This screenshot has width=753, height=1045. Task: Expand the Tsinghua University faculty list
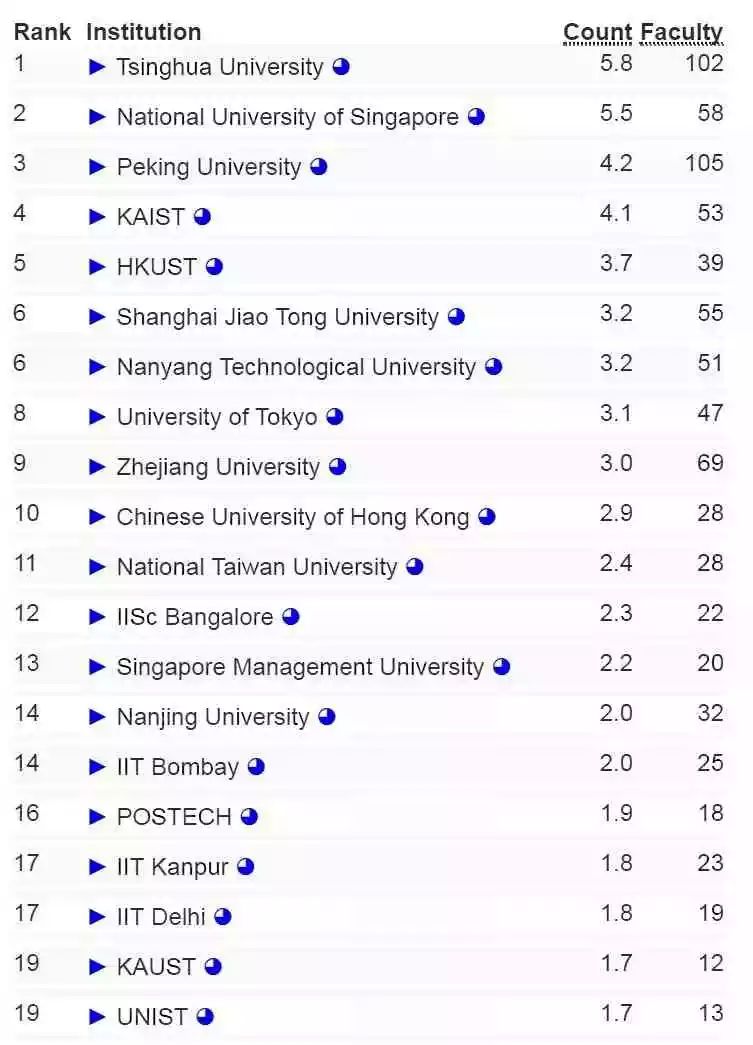tap(97, 67)
